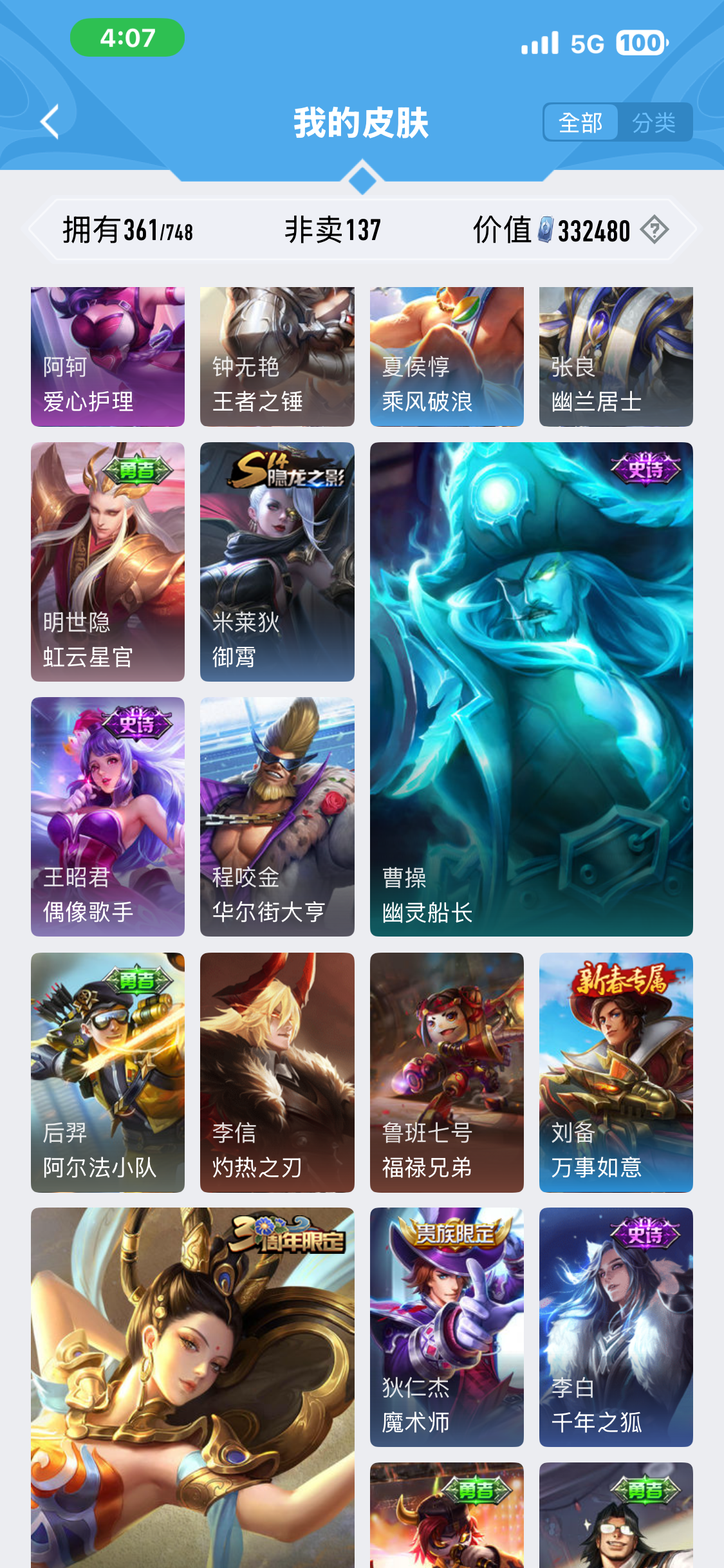Open 程咬金 华尔街大亨 skin
Viewport: 724px width, 1568px height.
coord(277,816)
